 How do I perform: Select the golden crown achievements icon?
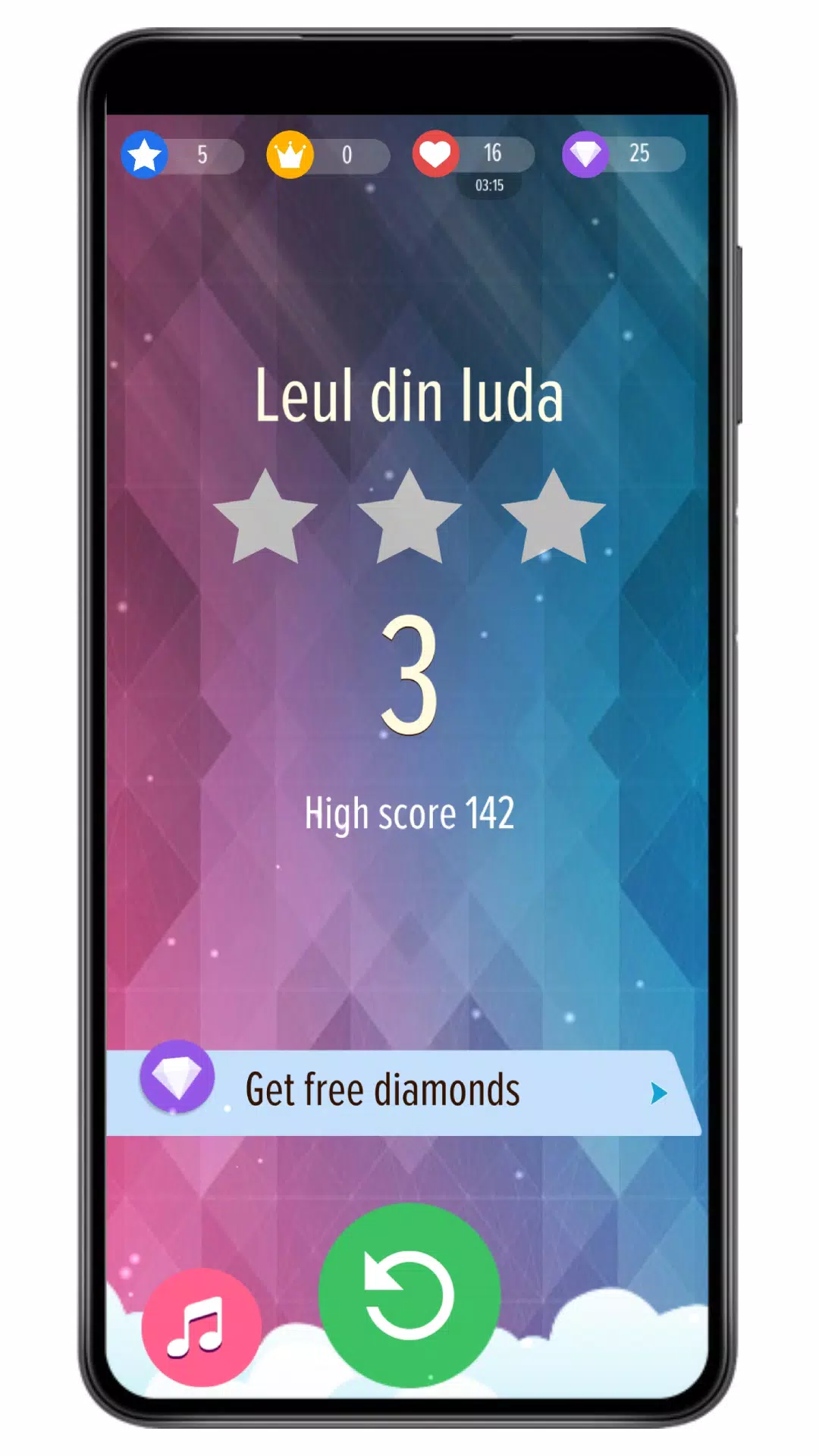tap(290, 155)
